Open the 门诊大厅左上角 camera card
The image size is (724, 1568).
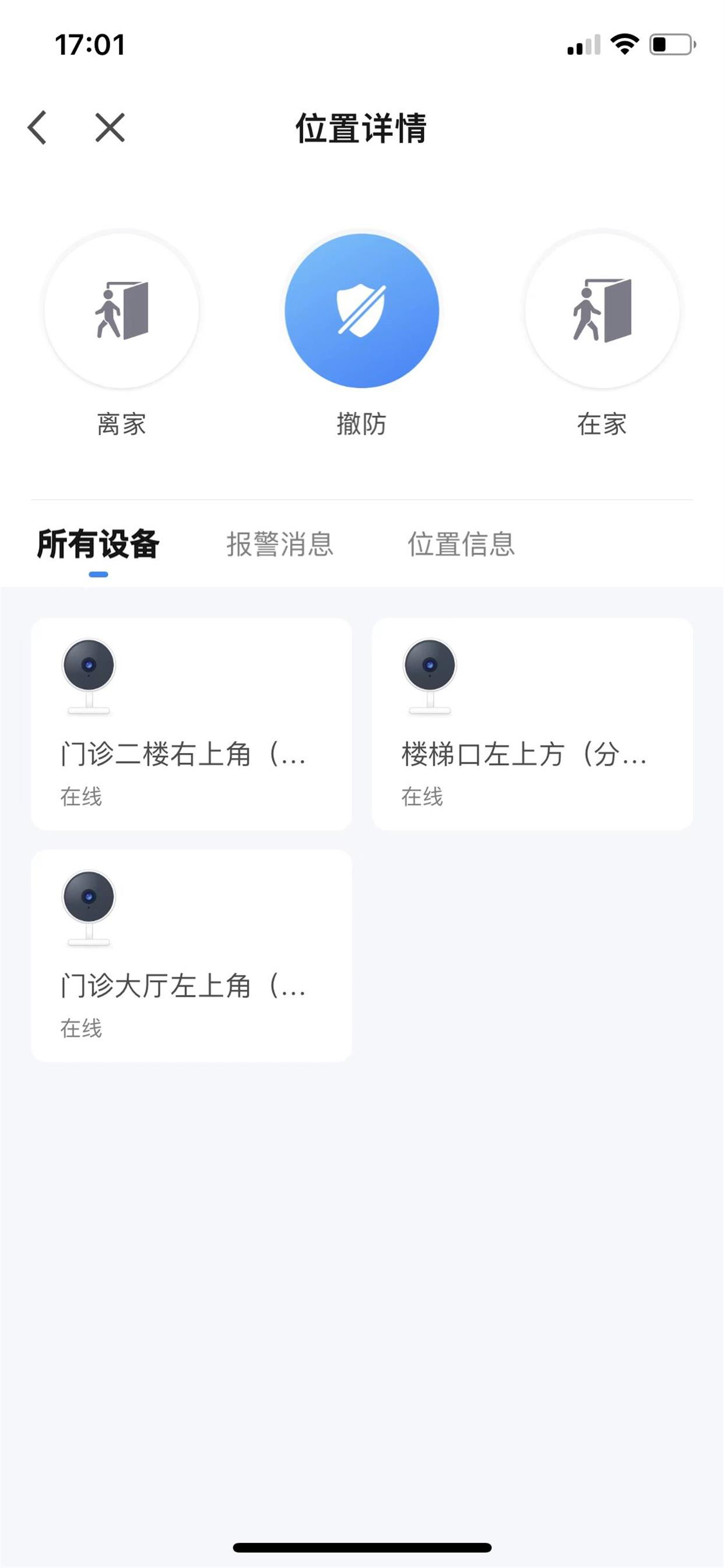tap(192, 956)
